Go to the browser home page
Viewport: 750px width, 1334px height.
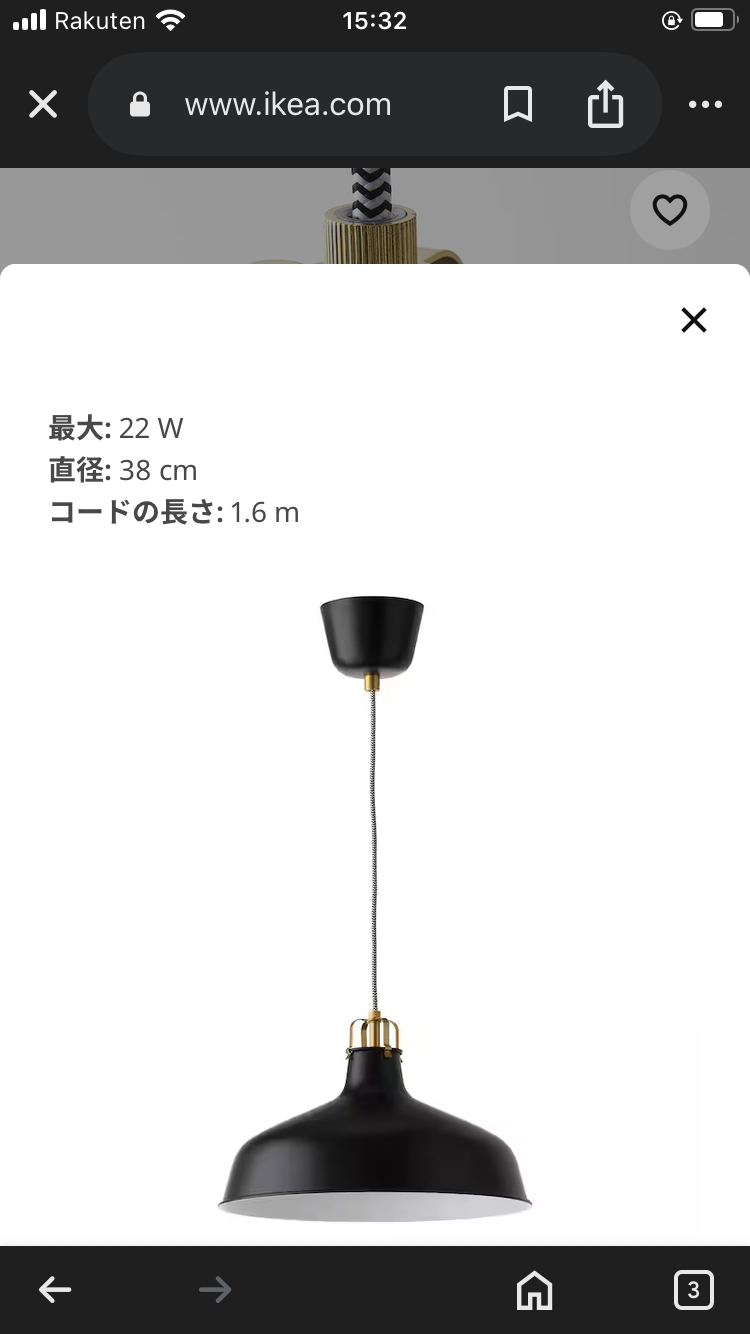coord(534,1290)
